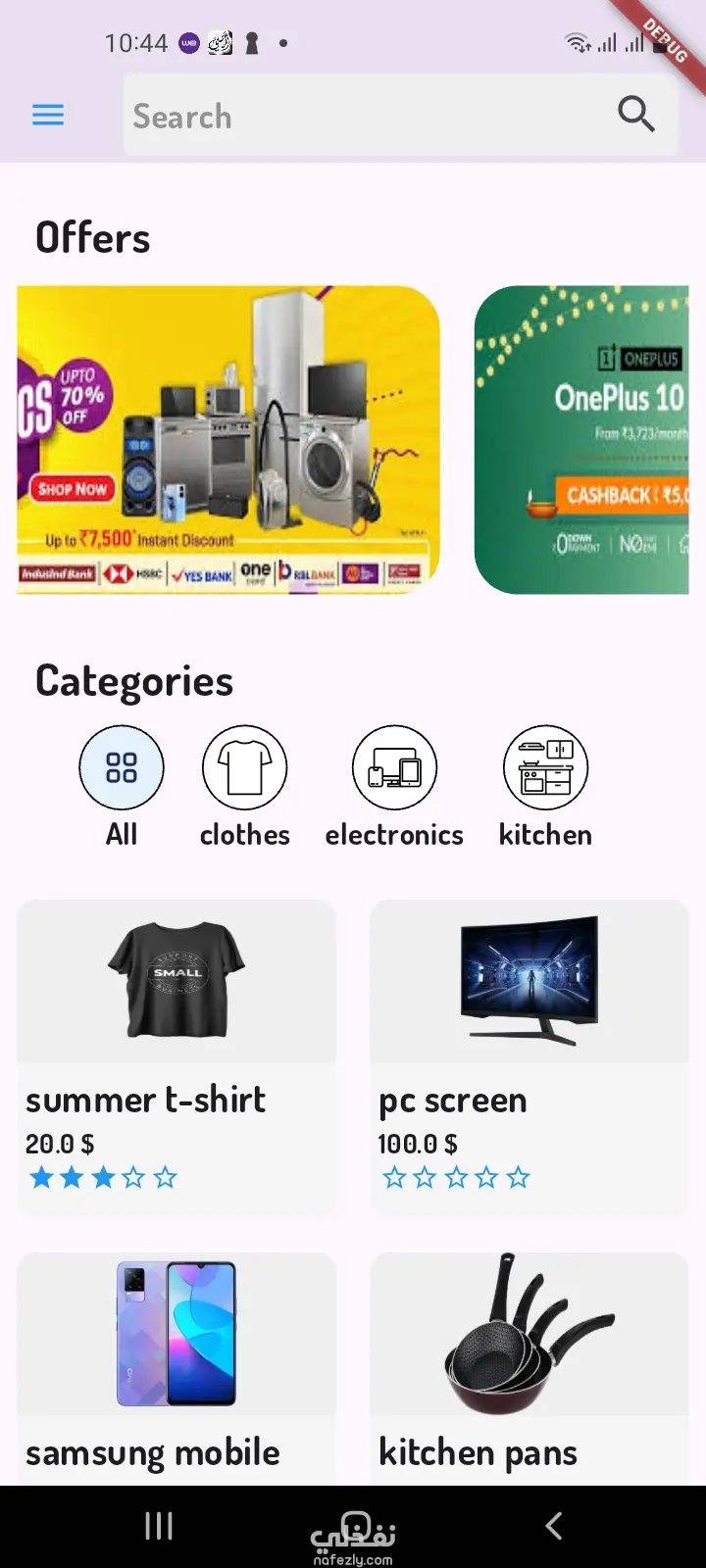This screenshot has width=706, height=1568.
Task: Filter by electronics category
Action: pos(394,768)
